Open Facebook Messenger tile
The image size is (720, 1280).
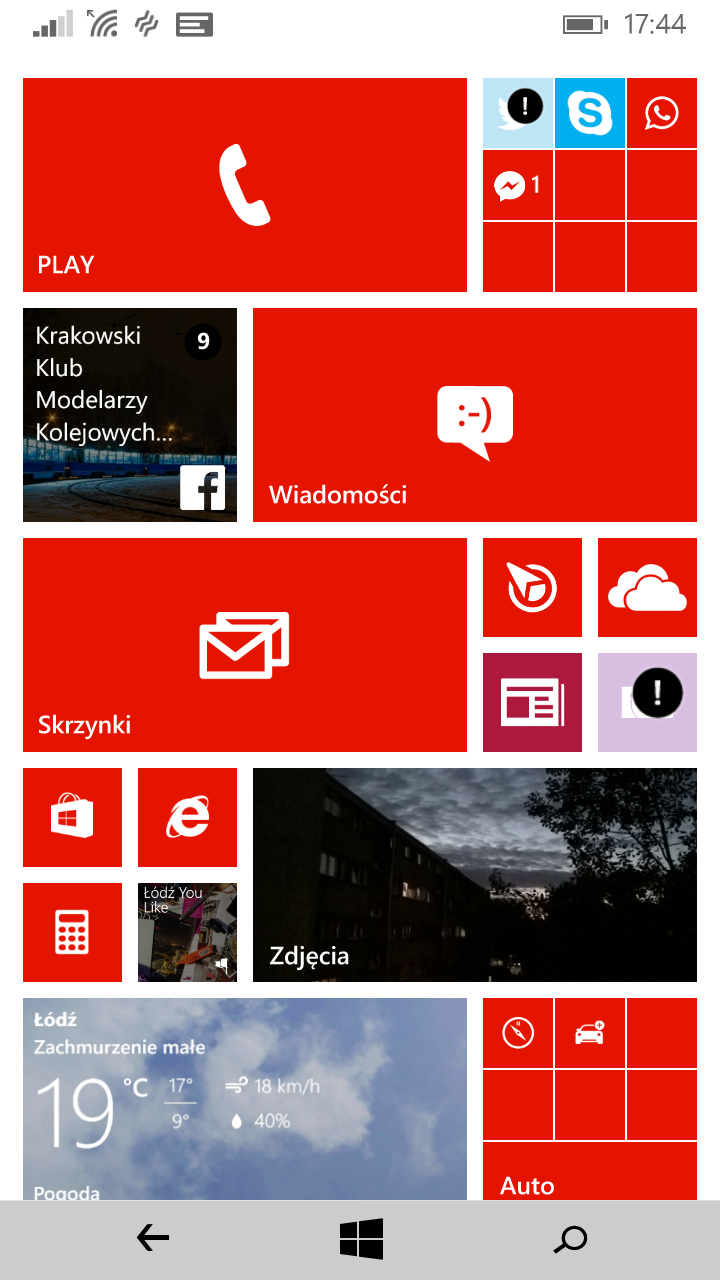click(518, 185)
